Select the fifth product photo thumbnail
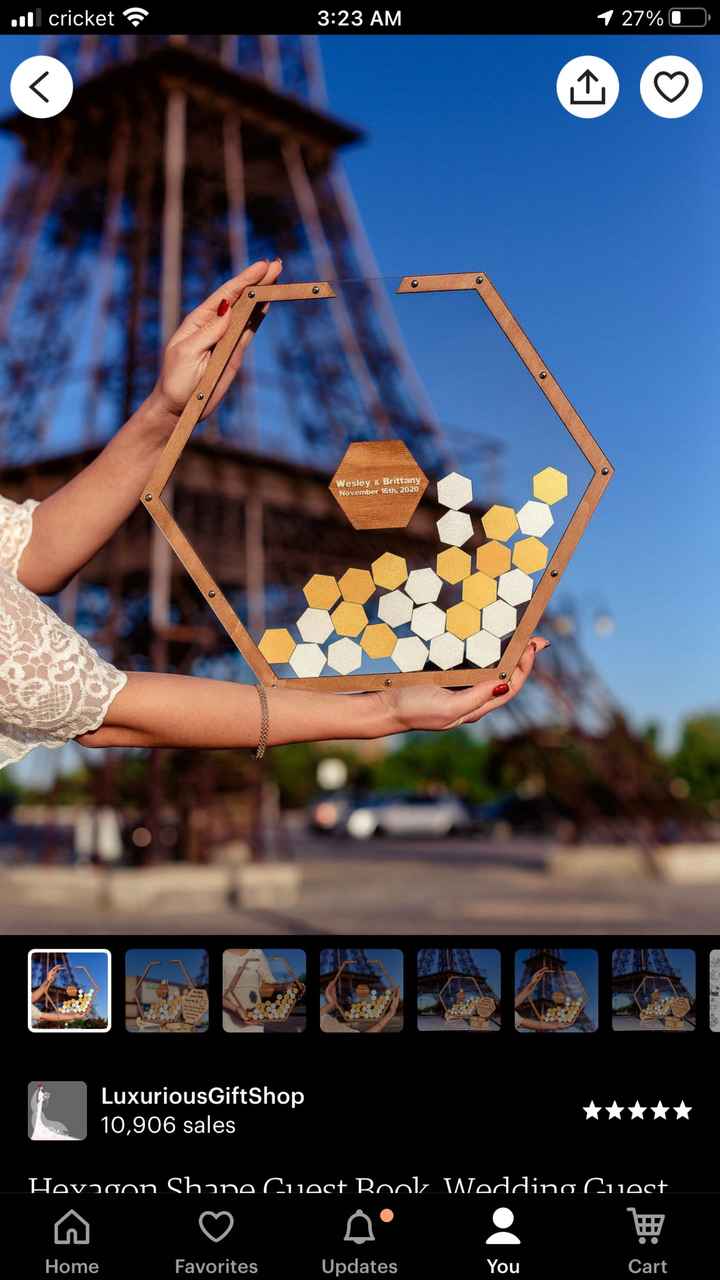The height and width of the screenshot is (1280, 720). [x=458, y=990]
